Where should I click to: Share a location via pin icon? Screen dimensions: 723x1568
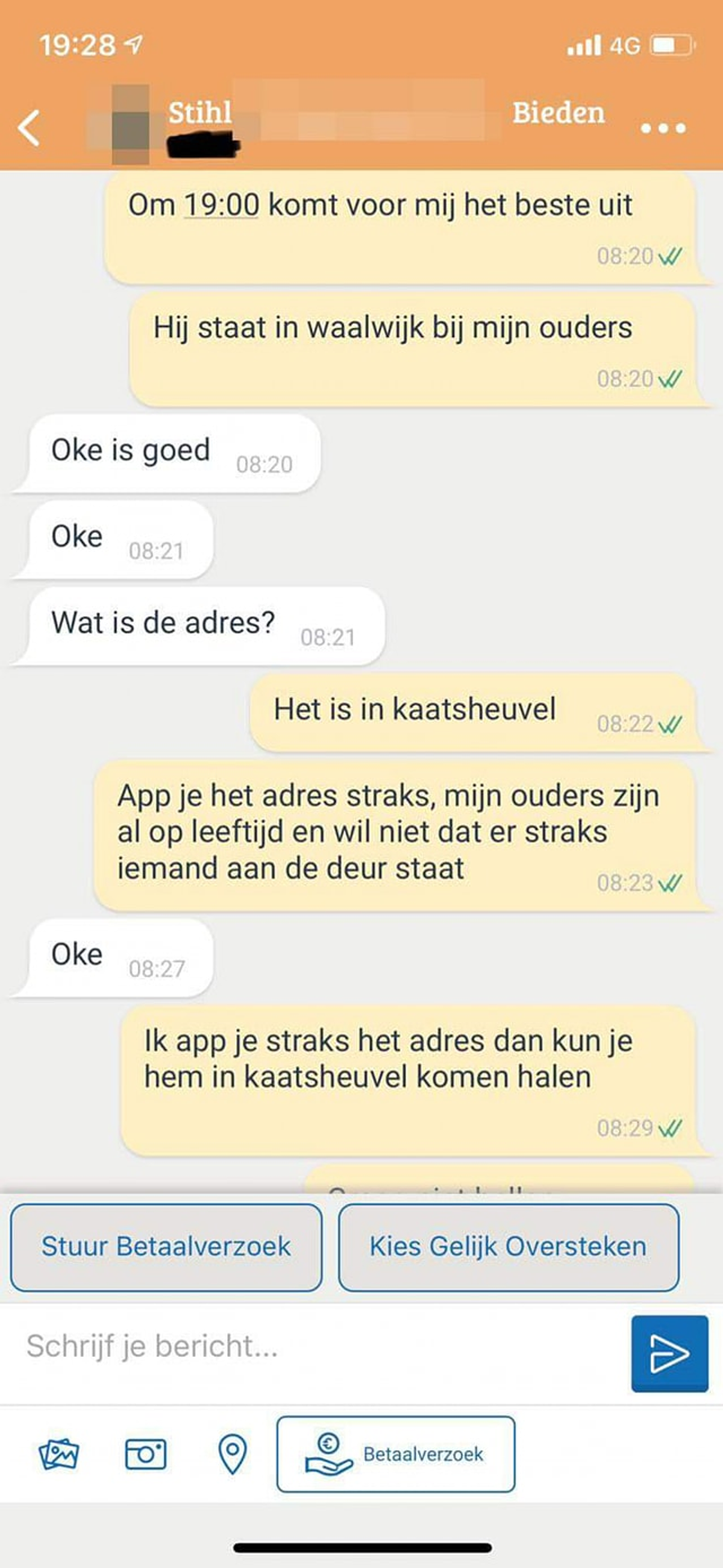(x=233, y=1454)
